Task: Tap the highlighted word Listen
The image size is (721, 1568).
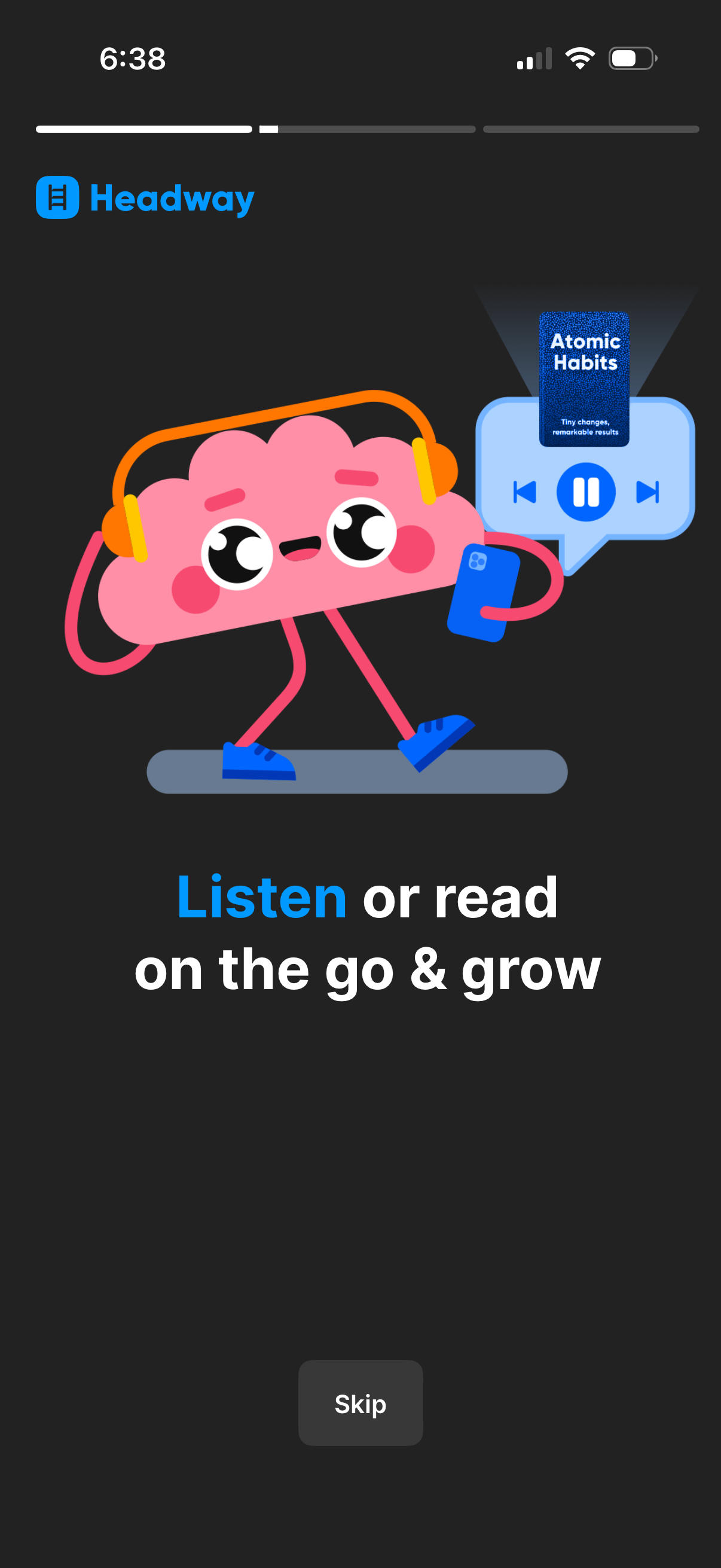Action: (x=261, y=895)
